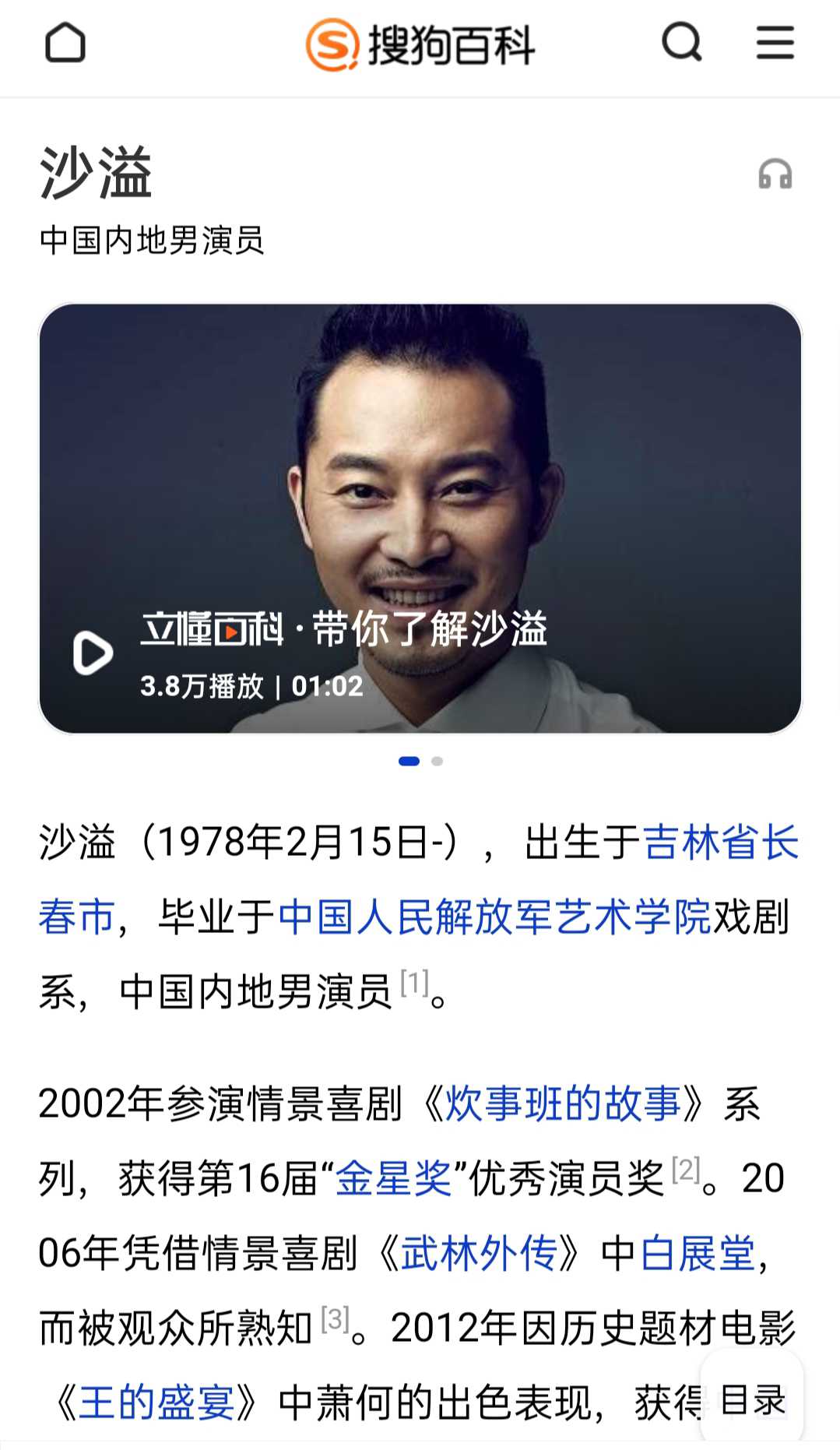Open the 金星奖 link
The width and height of the screenshot is (840, 1450).
point(394,1179)
